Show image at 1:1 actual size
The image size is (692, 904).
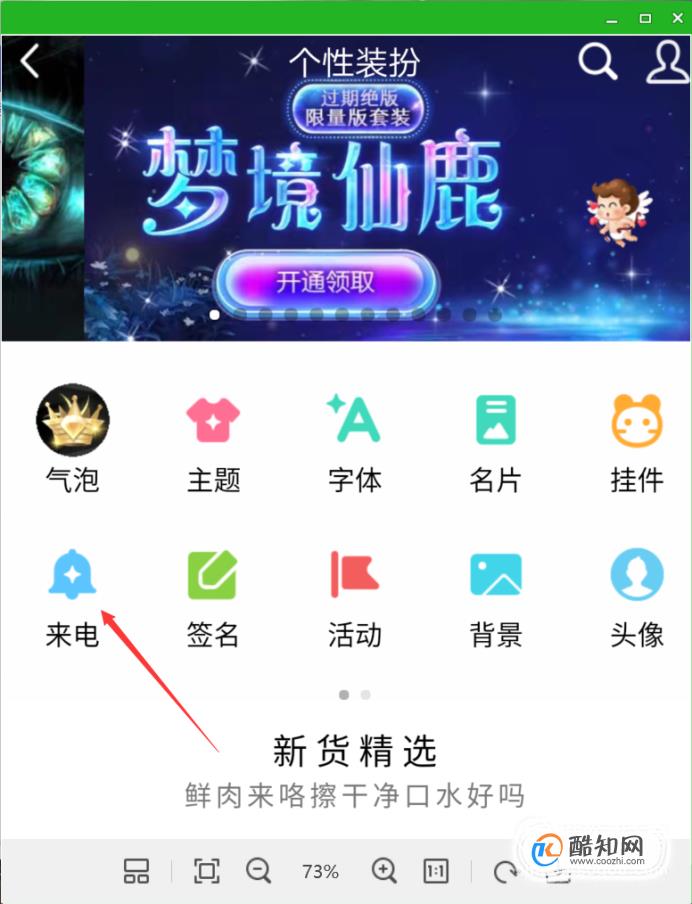tap(436, 871)
